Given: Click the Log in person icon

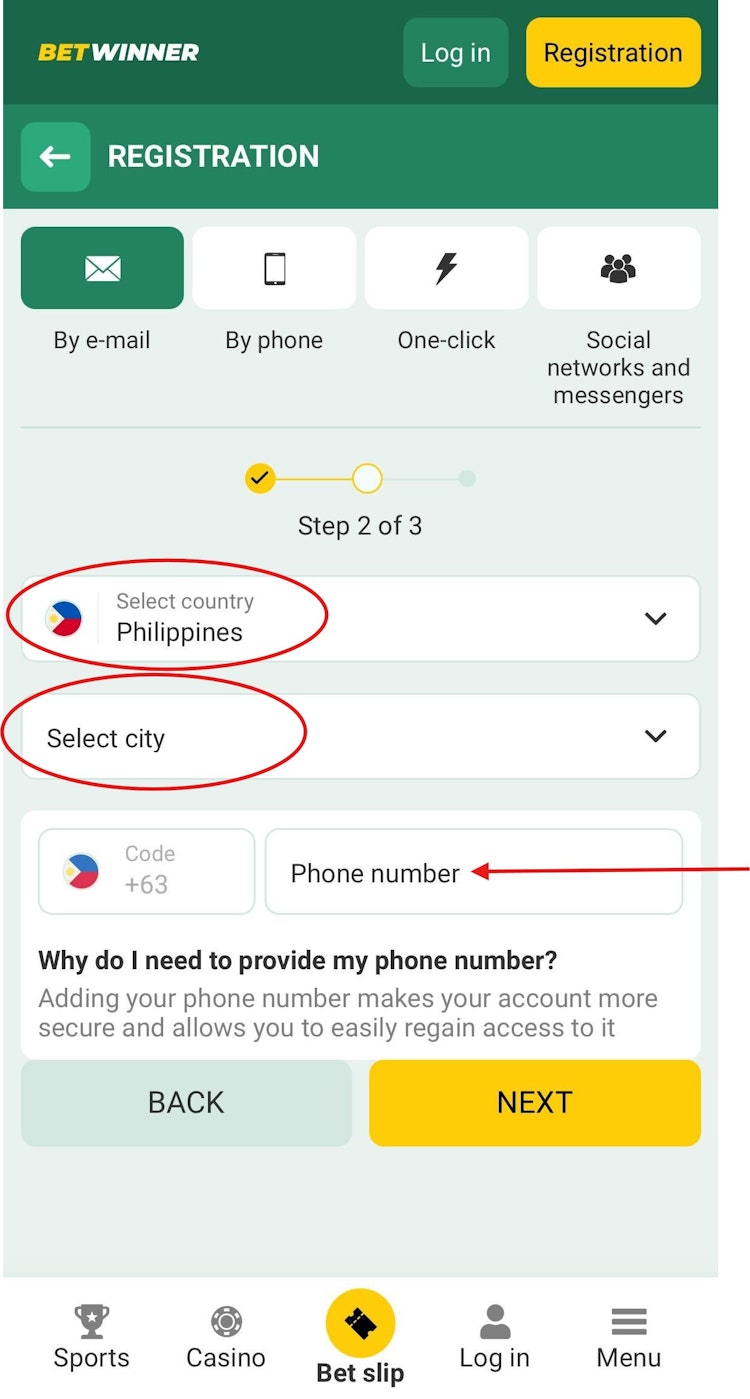Looking at the screenshot, I should (x=494, y=1322).
